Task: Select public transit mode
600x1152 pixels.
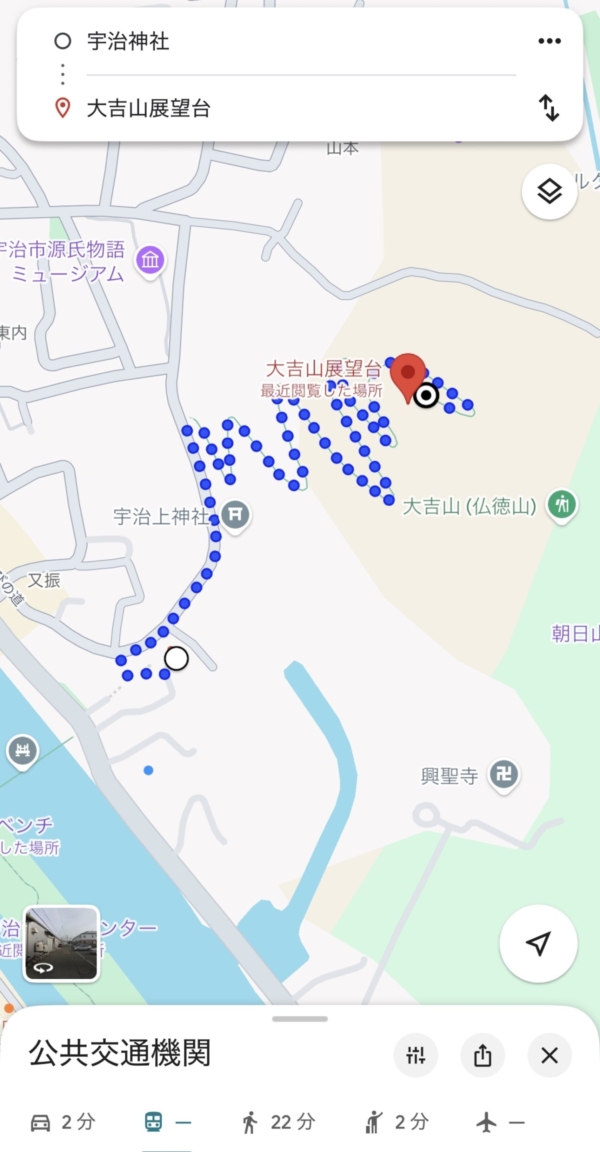Action: click(x=167, y=1122)
